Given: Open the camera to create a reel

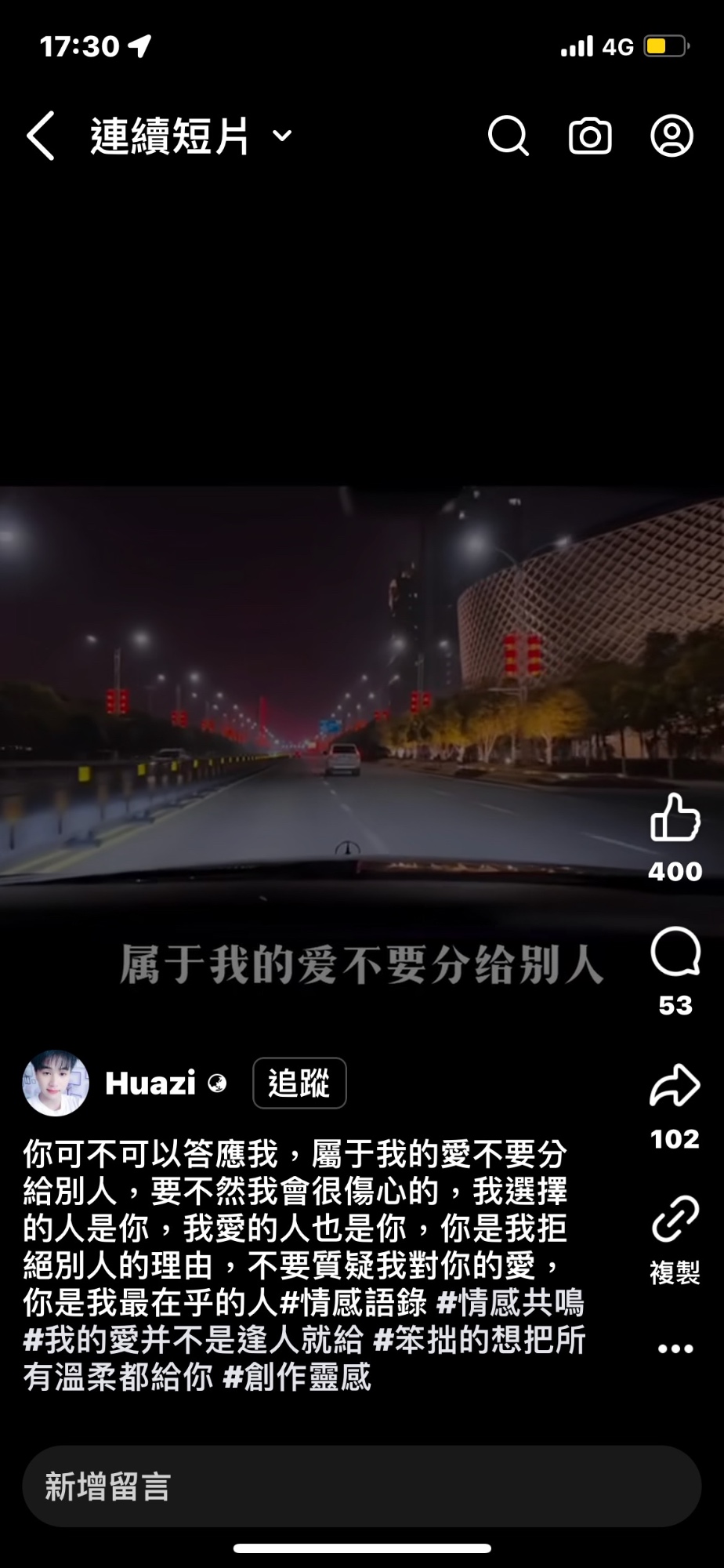Looking at the screenshot, I should (x=590, y=136).
